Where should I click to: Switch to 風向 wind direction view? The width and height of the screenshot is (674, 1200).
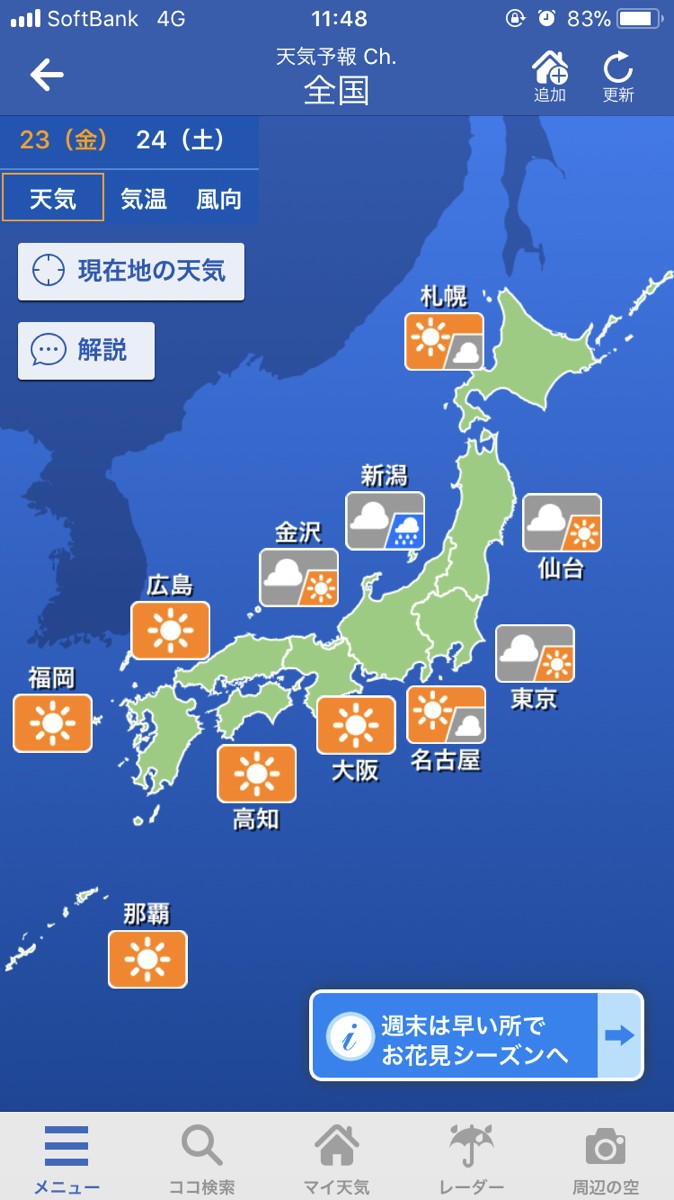coord(219,199)
